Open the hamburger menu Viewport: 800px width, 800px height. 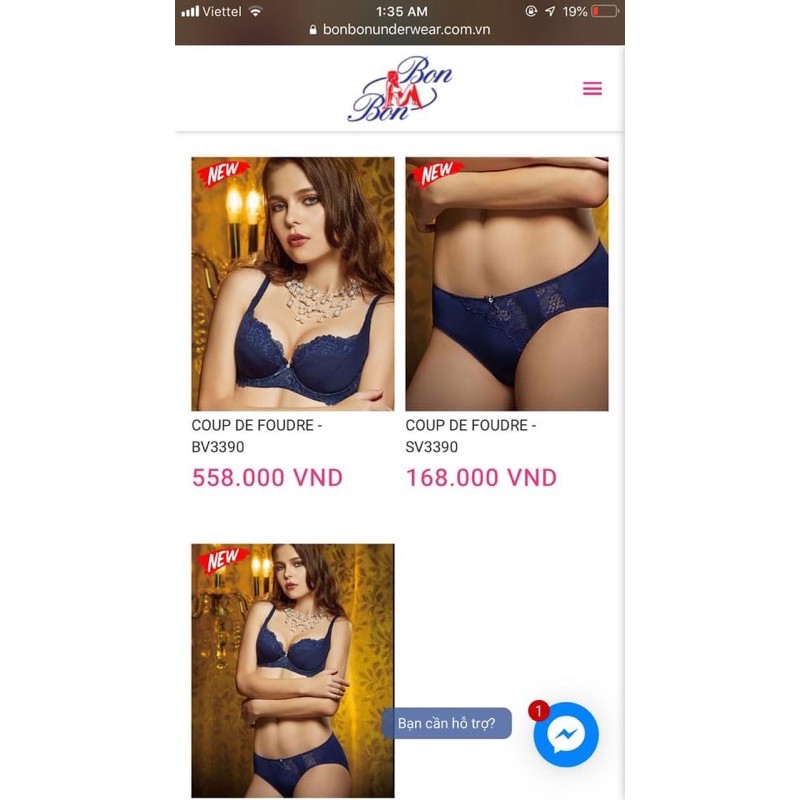592,88
